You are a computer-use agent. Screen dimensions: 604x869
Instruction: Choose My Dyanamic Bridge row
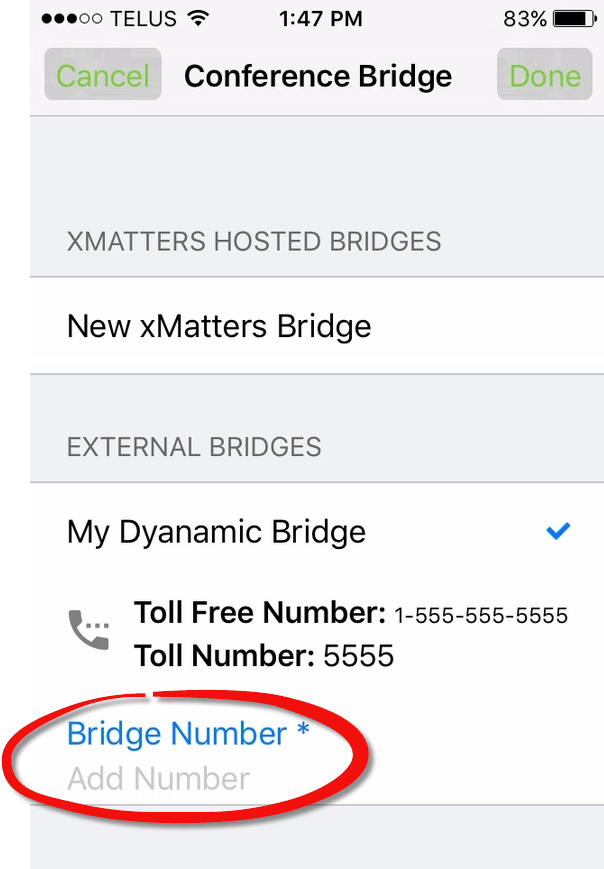(x=216, y=532)
